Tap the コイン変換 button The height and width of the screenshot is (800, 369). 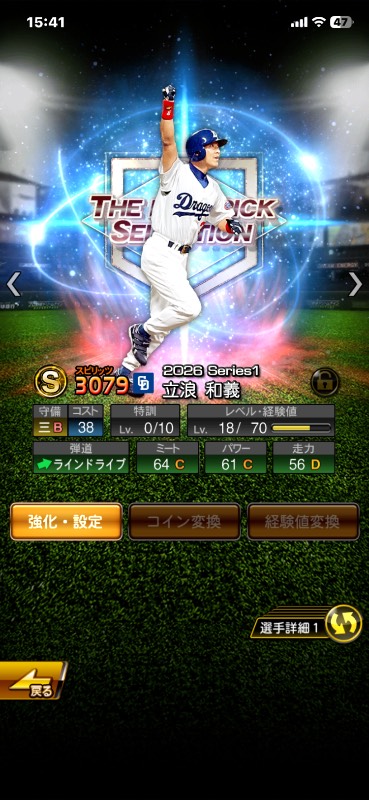click(x=184, y=521)
